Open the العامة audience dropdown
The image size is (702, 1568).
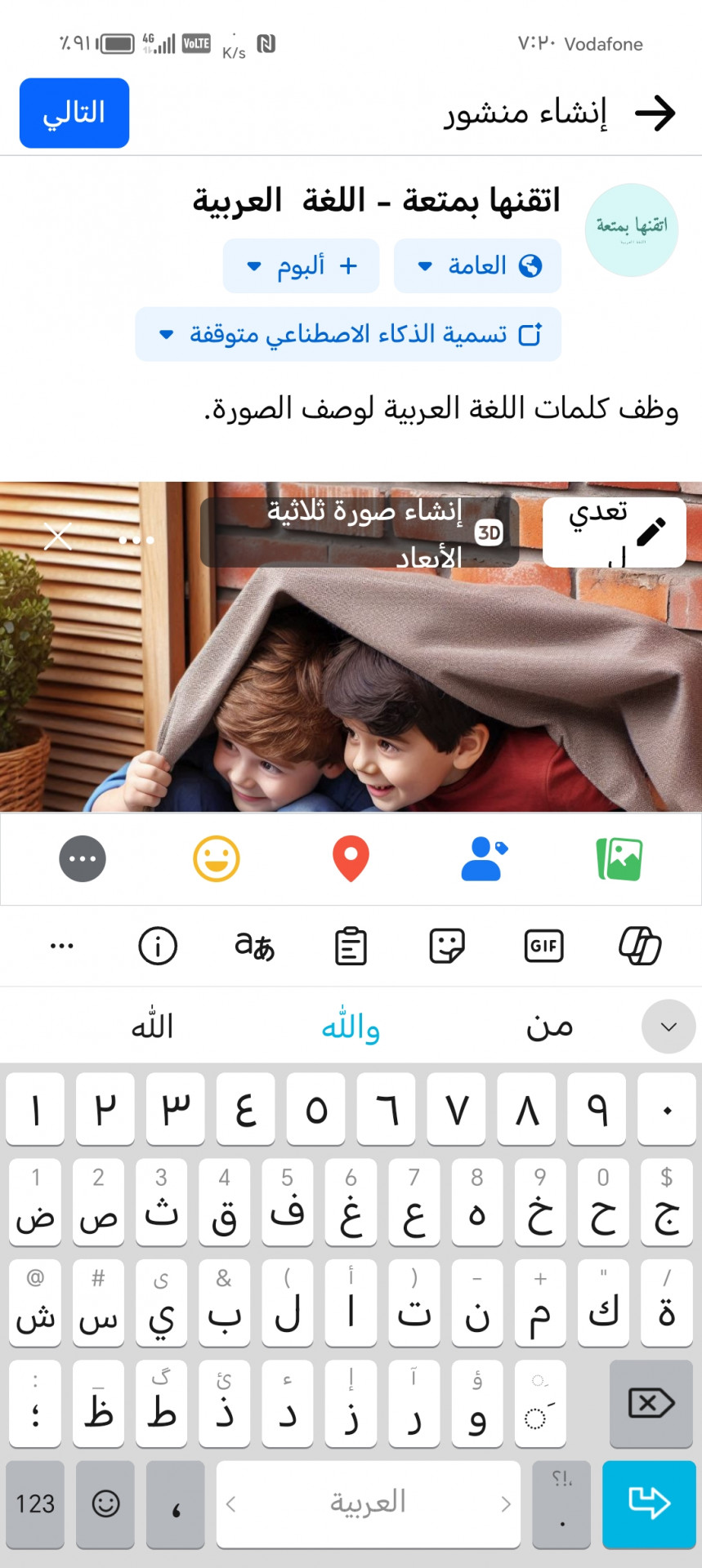tap(477, 265)
